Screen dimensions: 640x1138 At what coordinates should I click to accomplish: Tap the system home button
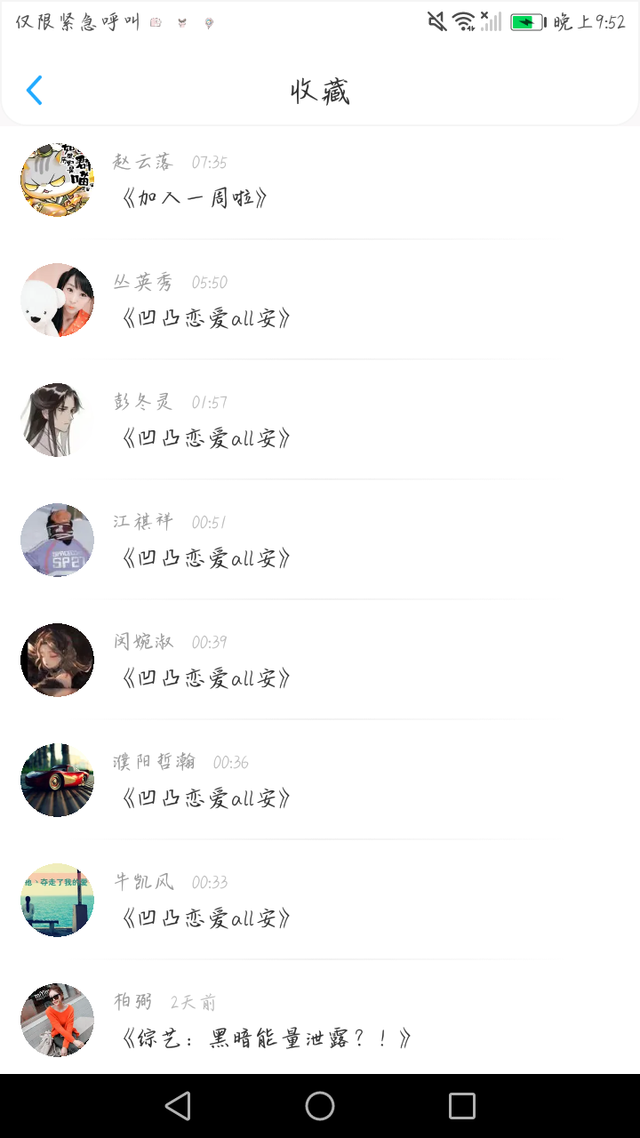[x=320, y=1105]
